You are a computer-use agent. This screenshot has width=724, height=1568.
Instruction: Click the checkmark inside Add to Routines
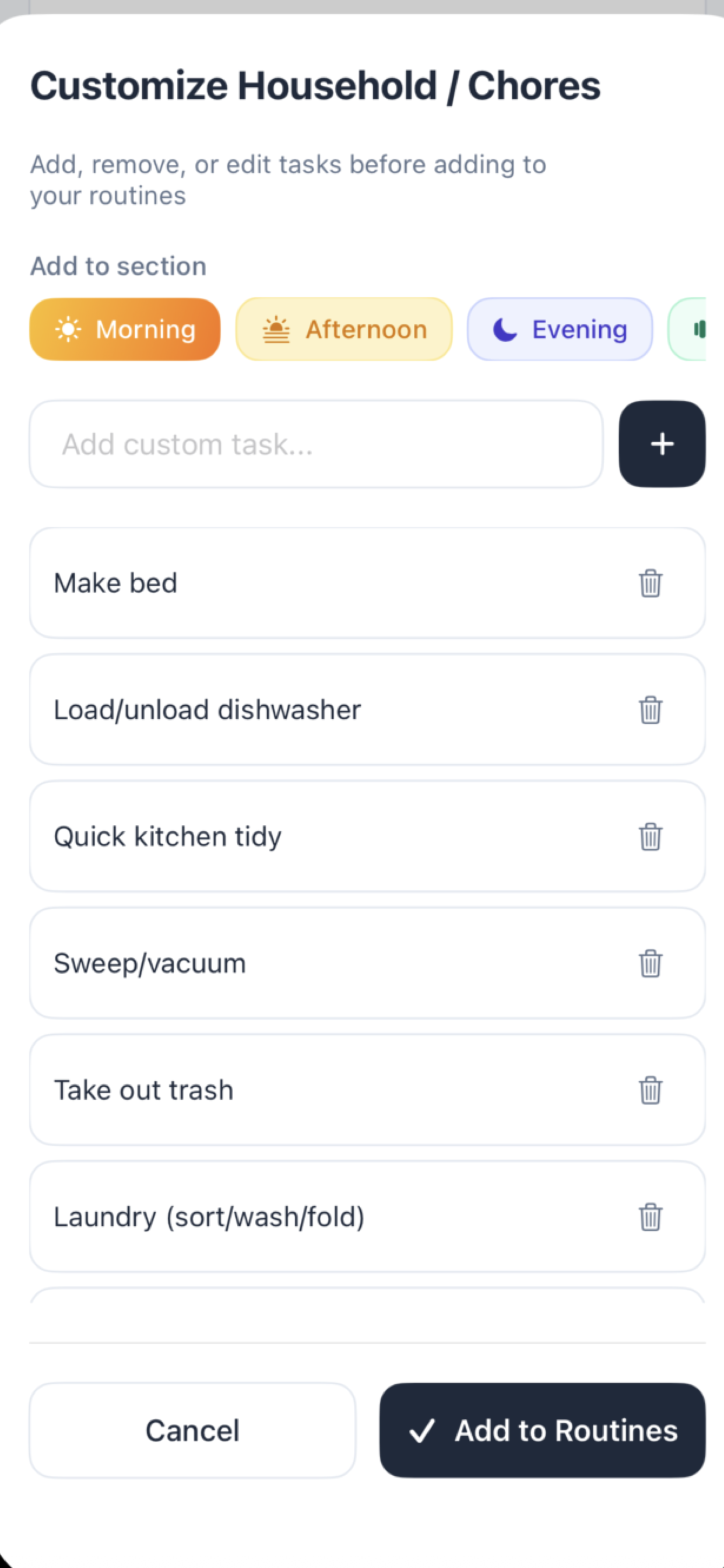[422, 1430]
